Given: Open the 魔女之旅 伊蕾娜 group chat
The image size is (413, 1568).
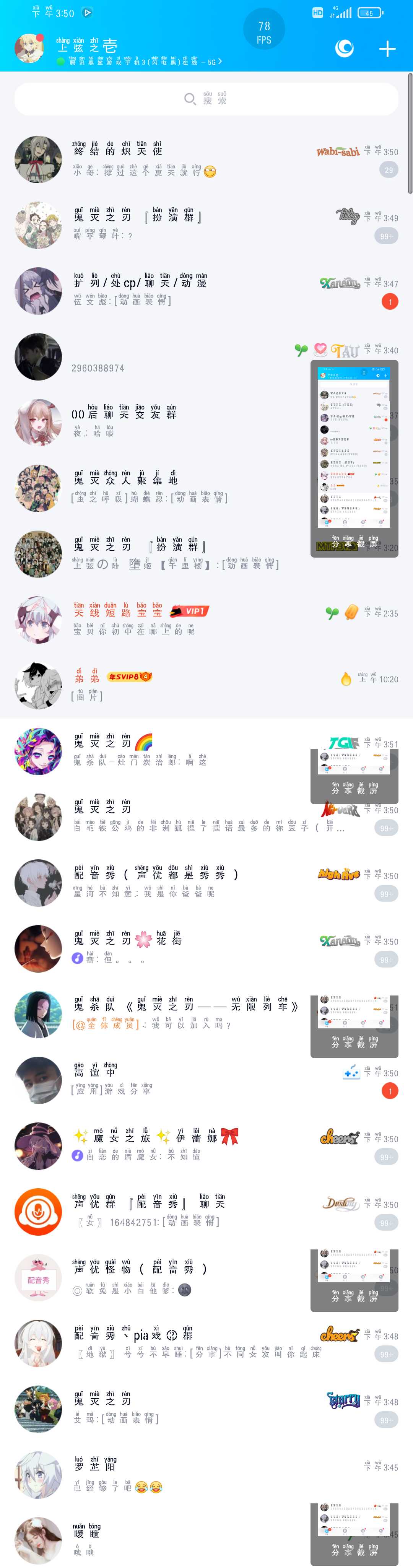Looking at the screenshot, I should (x=182, y=1145).
